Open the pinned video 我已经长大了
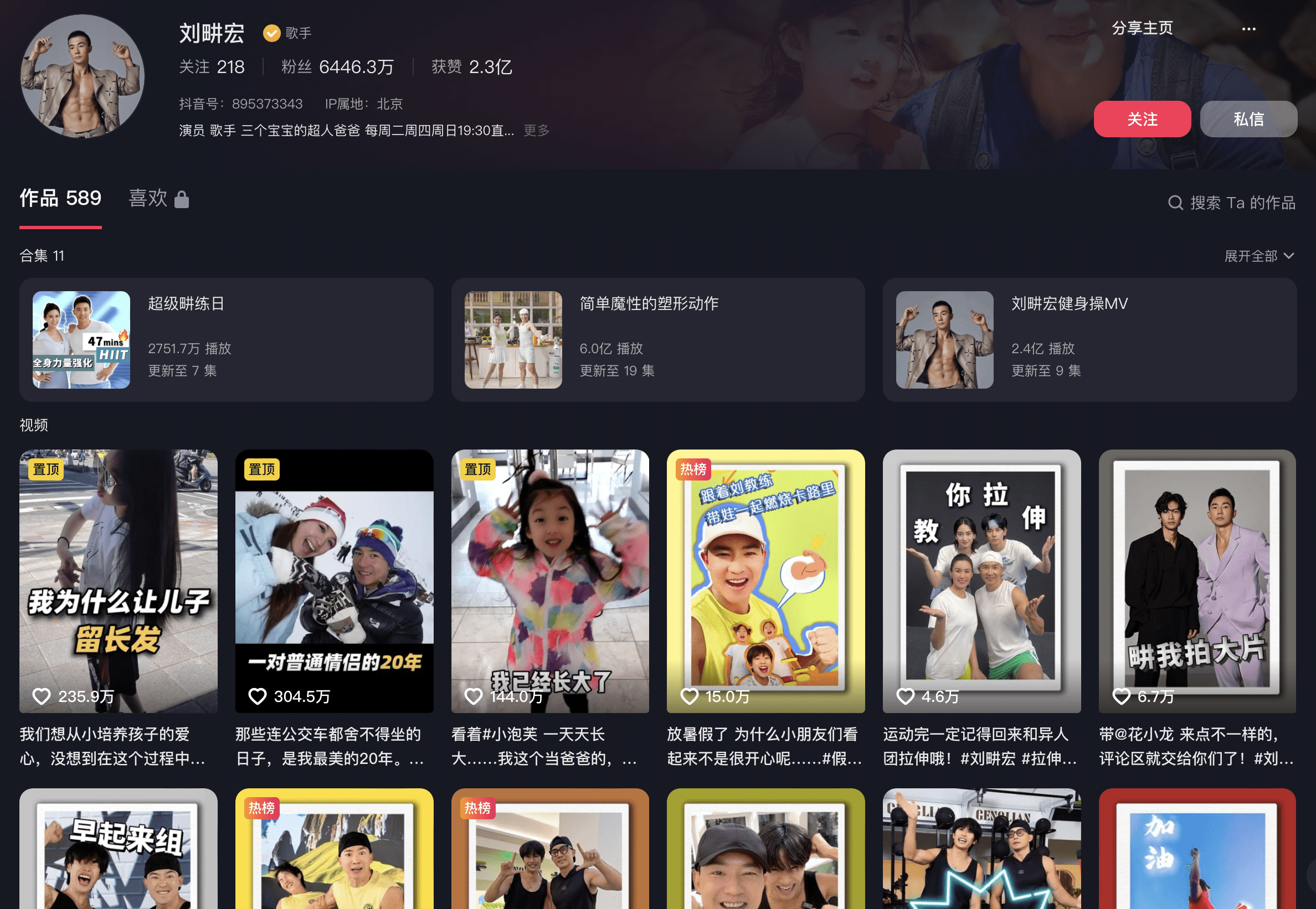The width and height of the screenshot is (1316, 909). pos(550,581)
